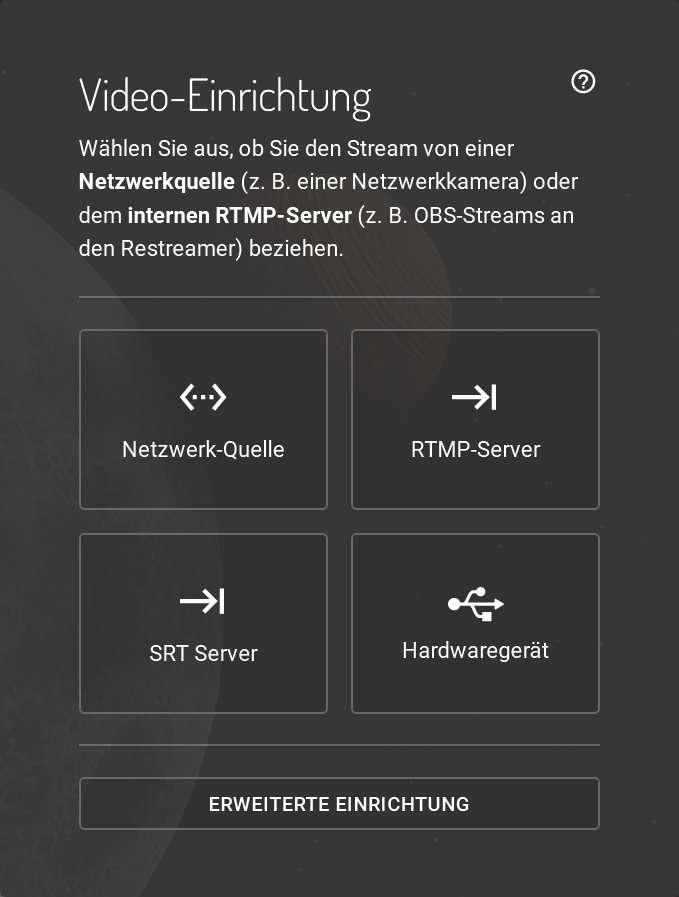Image resolution: width=679 pixels, height=897 pixels.
Task: Select Netzwerk-Quelle as video source
Action: 203,419
